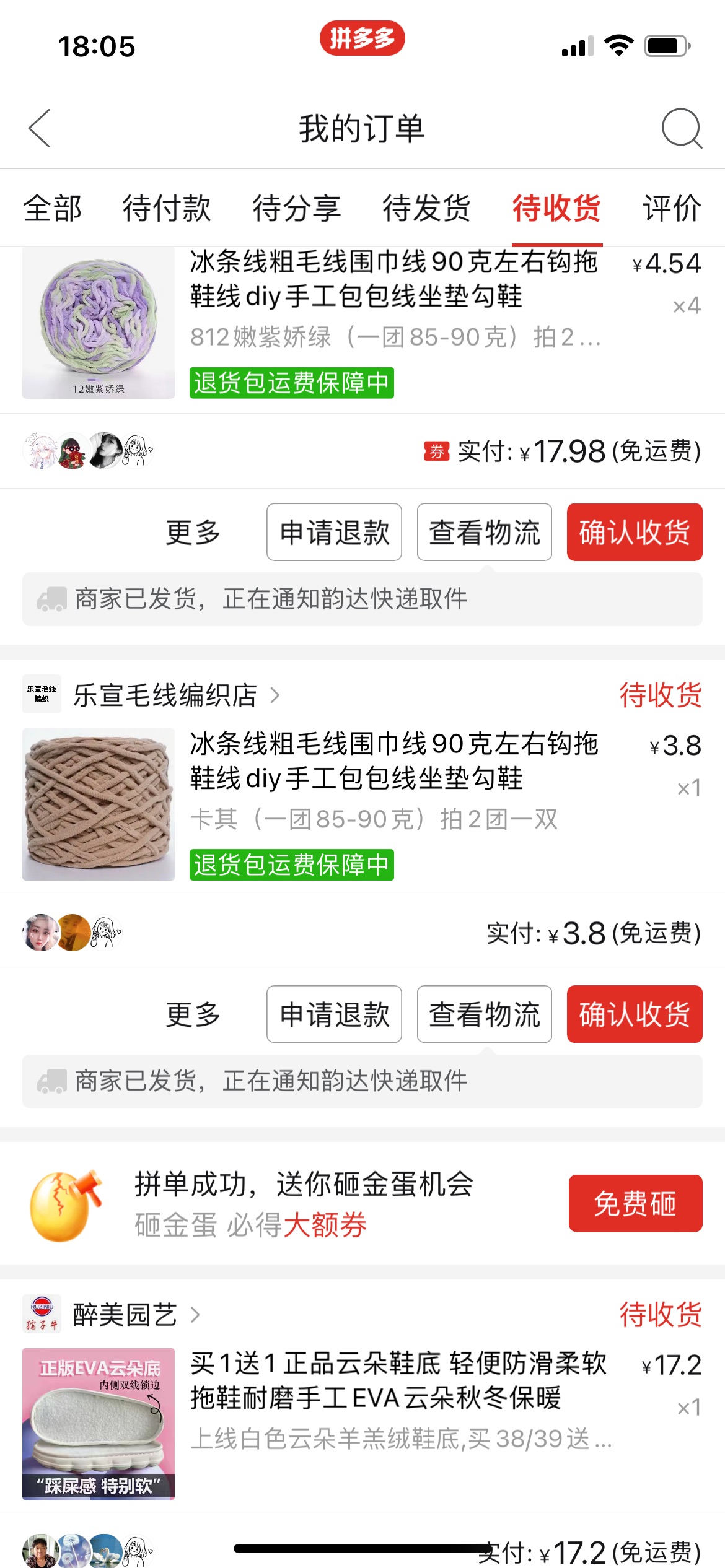Open the 卡其 yarn product item
Viewport: 725px width, 1568px height.
tap(362, 804)
